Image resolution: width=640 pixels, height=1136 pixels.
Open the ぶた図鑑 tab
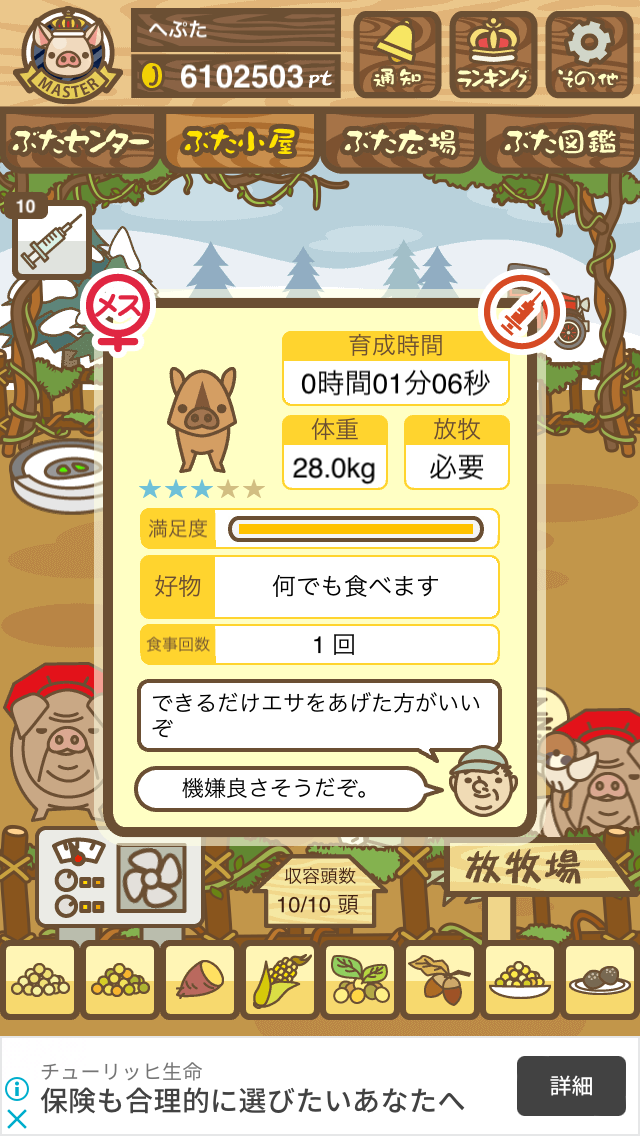coord(560,142)
